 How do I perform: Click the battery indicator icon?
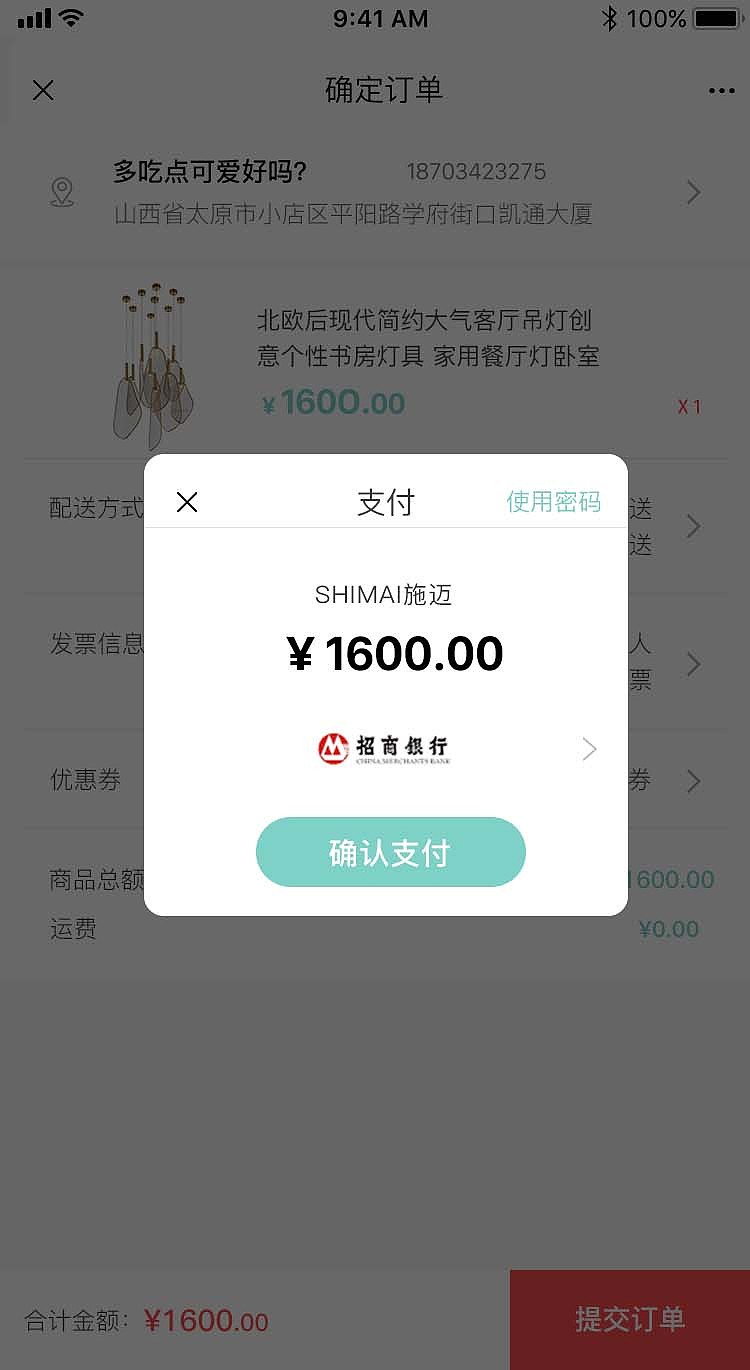click(x=717, y=17)
